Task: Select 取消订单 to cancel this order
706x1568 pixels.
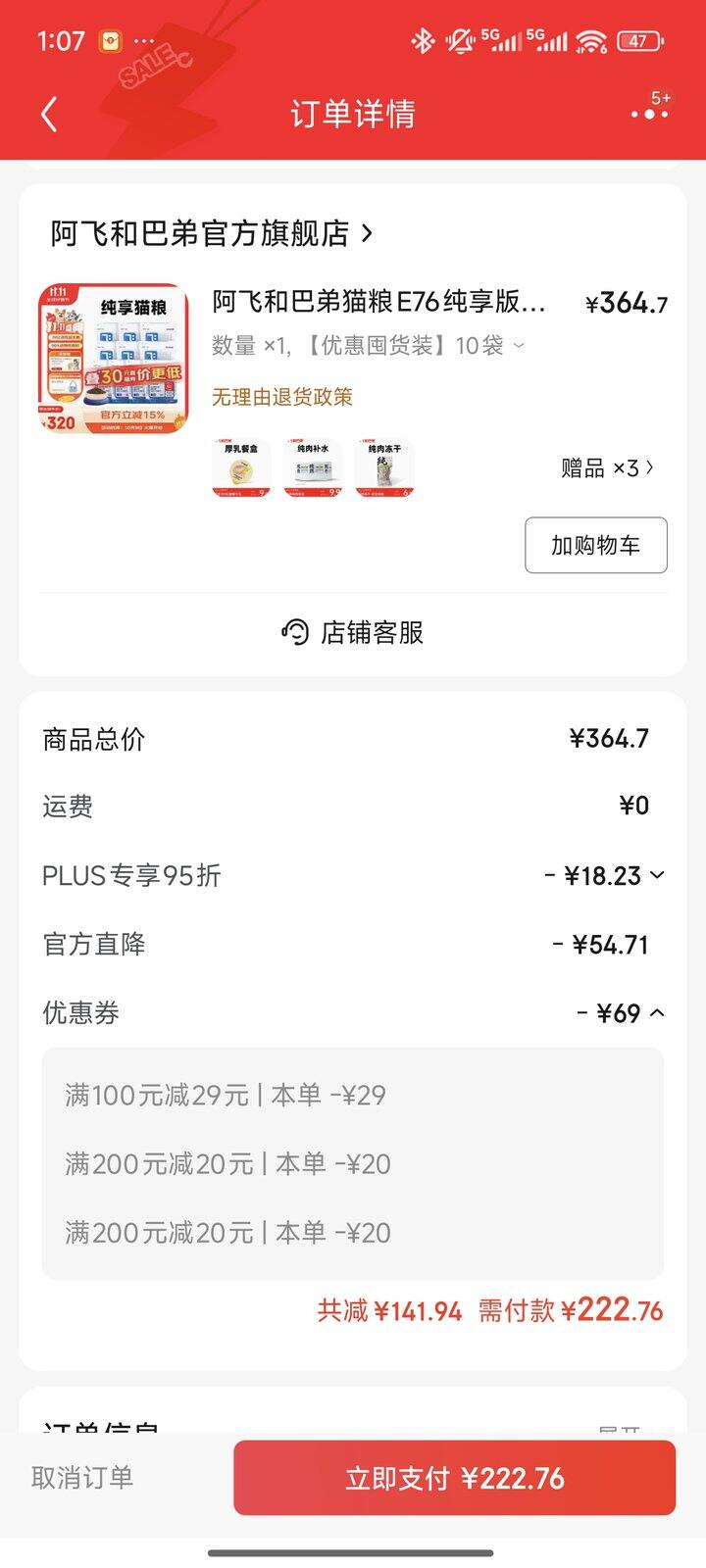Action: click(x=82, y=1478)
